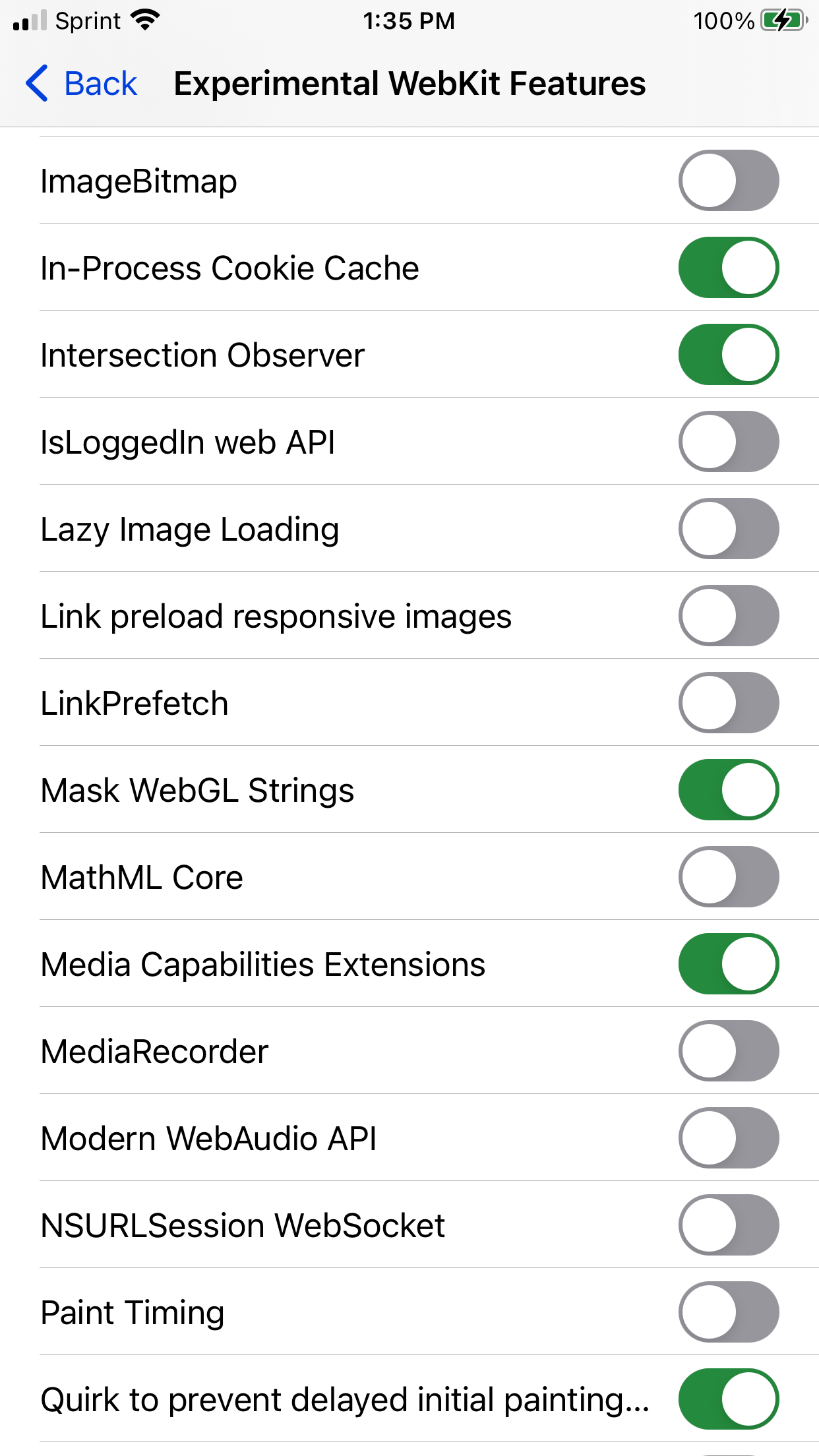
Task: Turn off In-Process Cookie Cache
Action: coord(728,268)
